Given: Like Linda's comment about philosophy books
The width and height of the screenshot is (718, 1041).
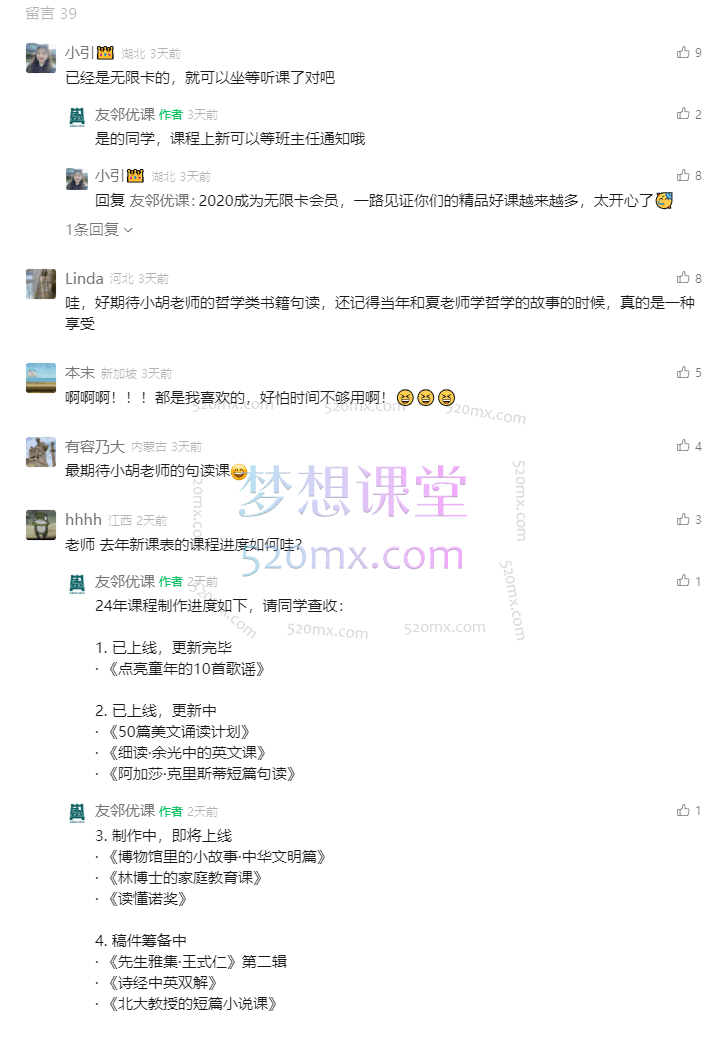Looking at the screenshot, I should [x=684, y=277].
